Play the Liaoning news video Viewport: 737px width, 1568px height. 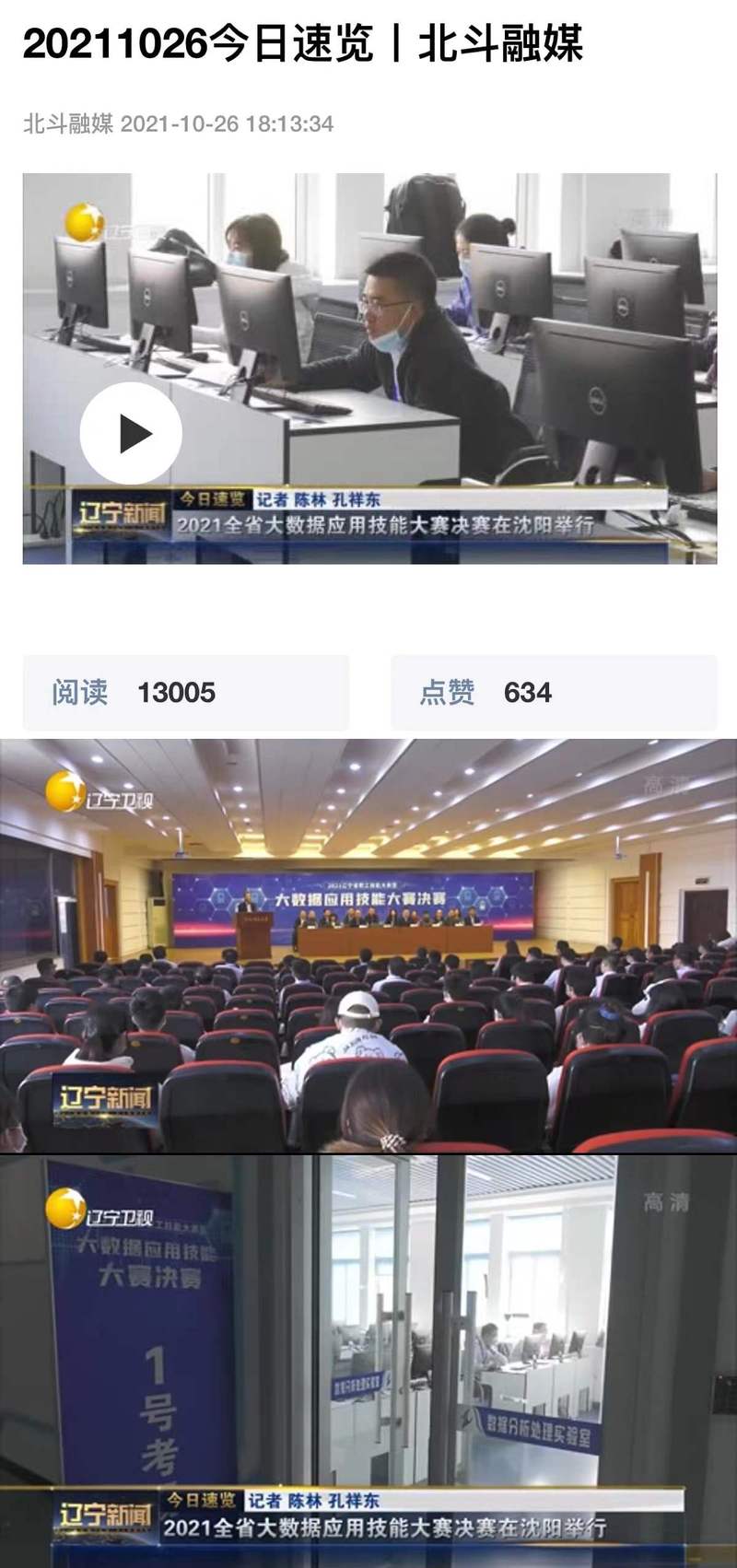131,433
